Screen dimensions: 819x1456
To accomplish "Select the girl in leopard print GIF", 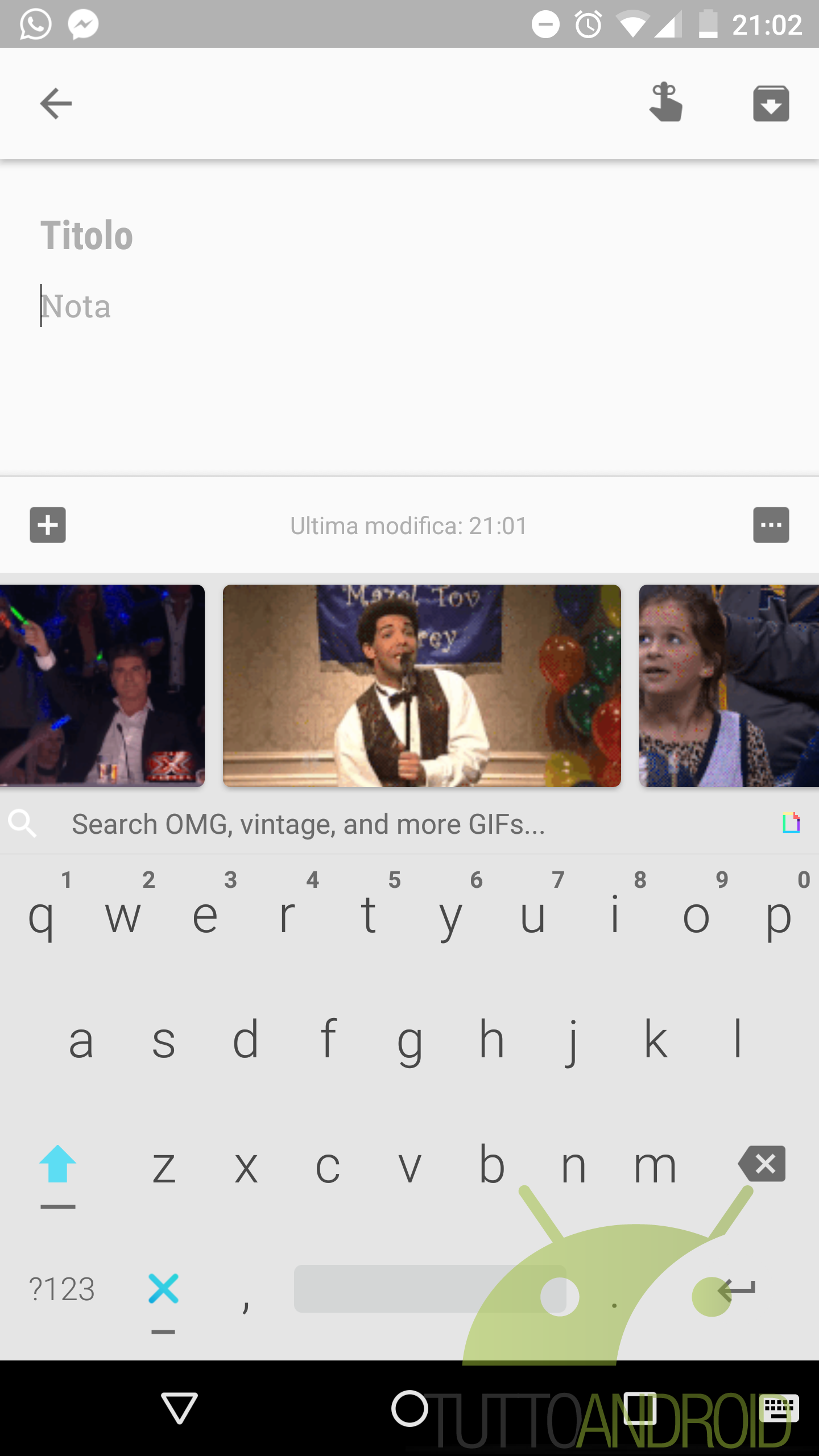I will click(x=729, y=685).
